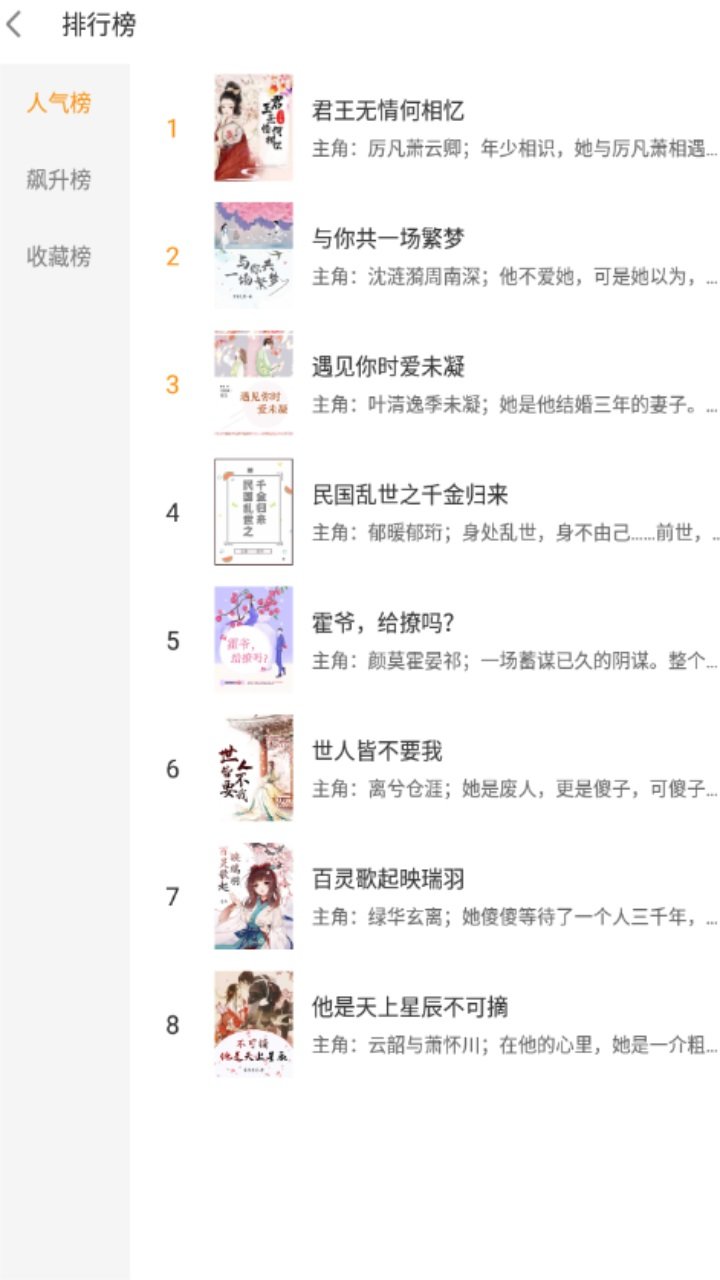Open the novel 遇见你时爱未凝

(x=388, y=366)
